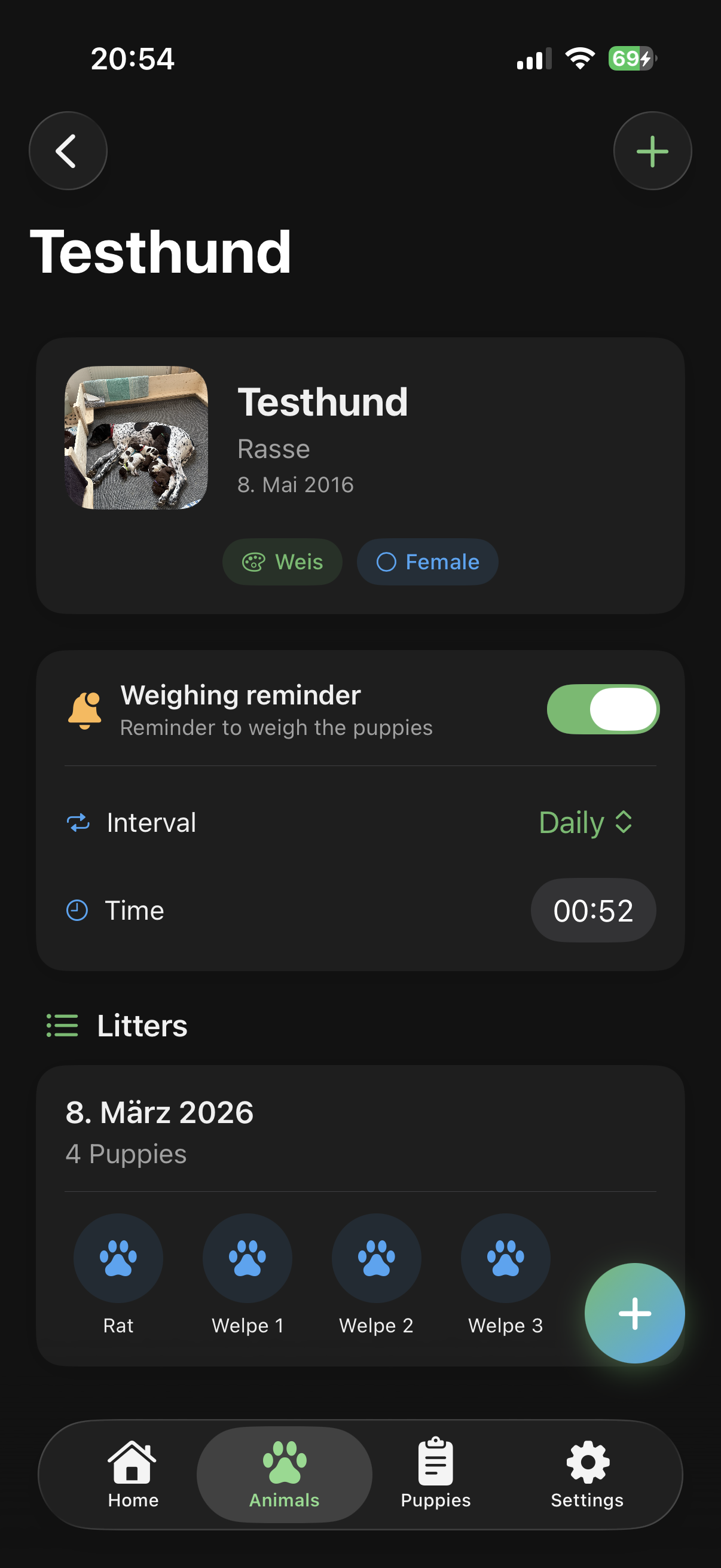Change the reminder time 00:52
The width and height of the screenshot is (721, 1568).
pos(592,911)
